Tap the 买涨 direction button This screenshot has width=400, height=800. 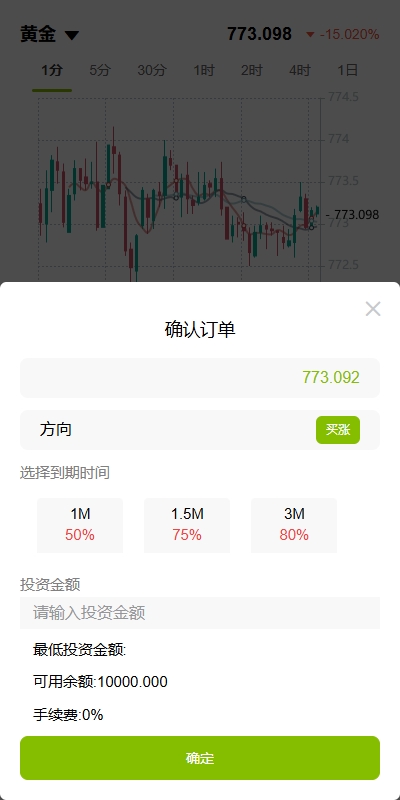[x=338, y=430]
